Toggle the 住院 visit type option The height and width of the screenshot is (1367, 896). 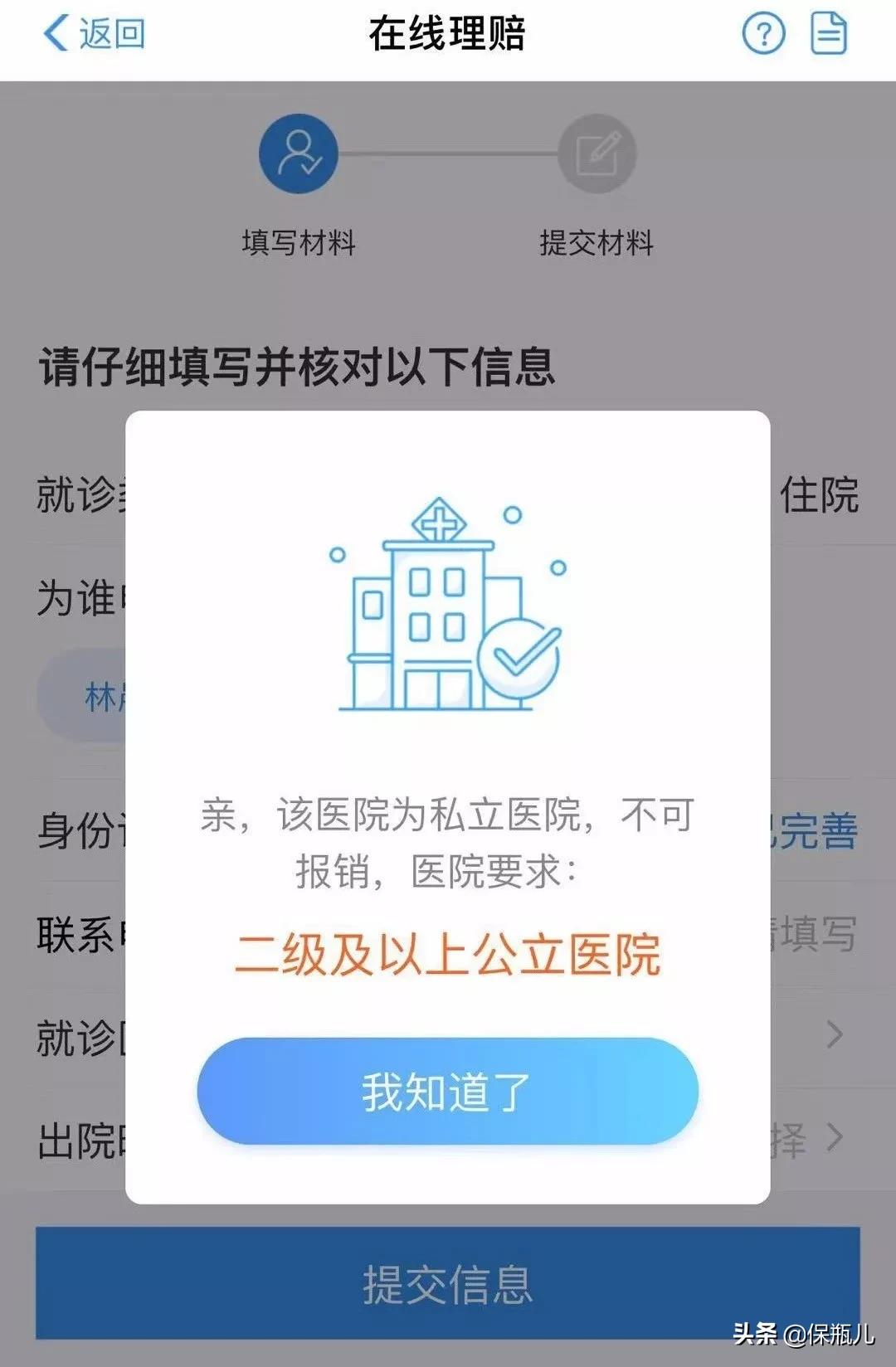pos(817,492)
